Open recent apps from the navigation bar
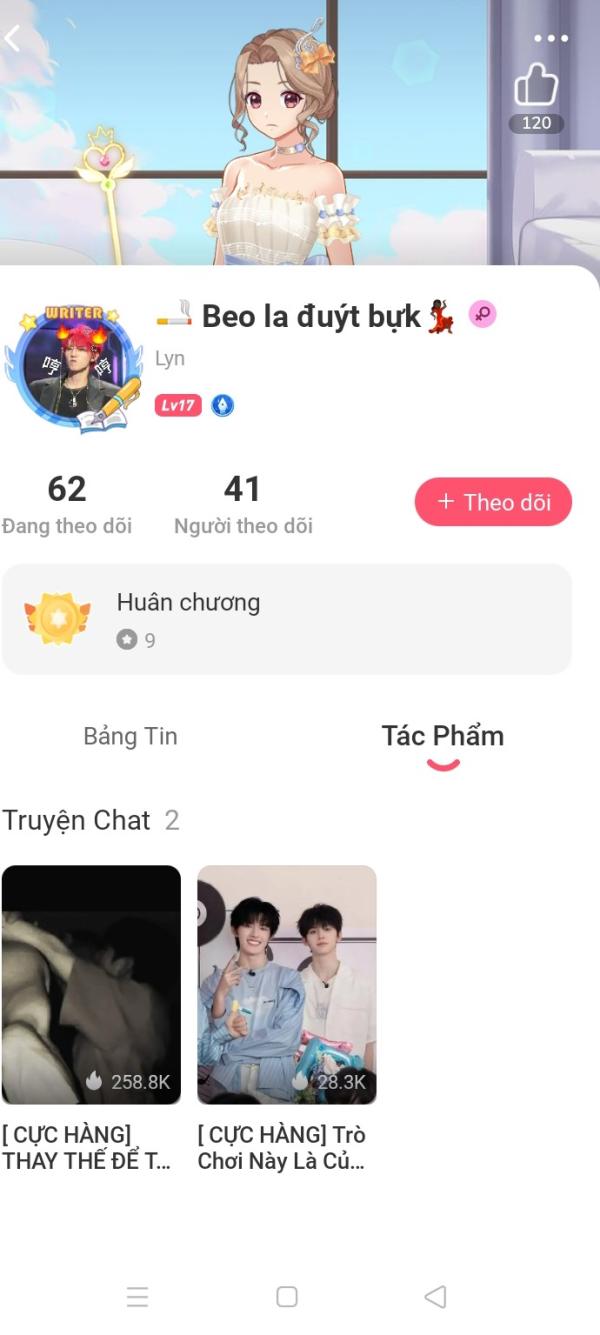This screenshot has height=1335, width=600. [x=138, y=1297]
